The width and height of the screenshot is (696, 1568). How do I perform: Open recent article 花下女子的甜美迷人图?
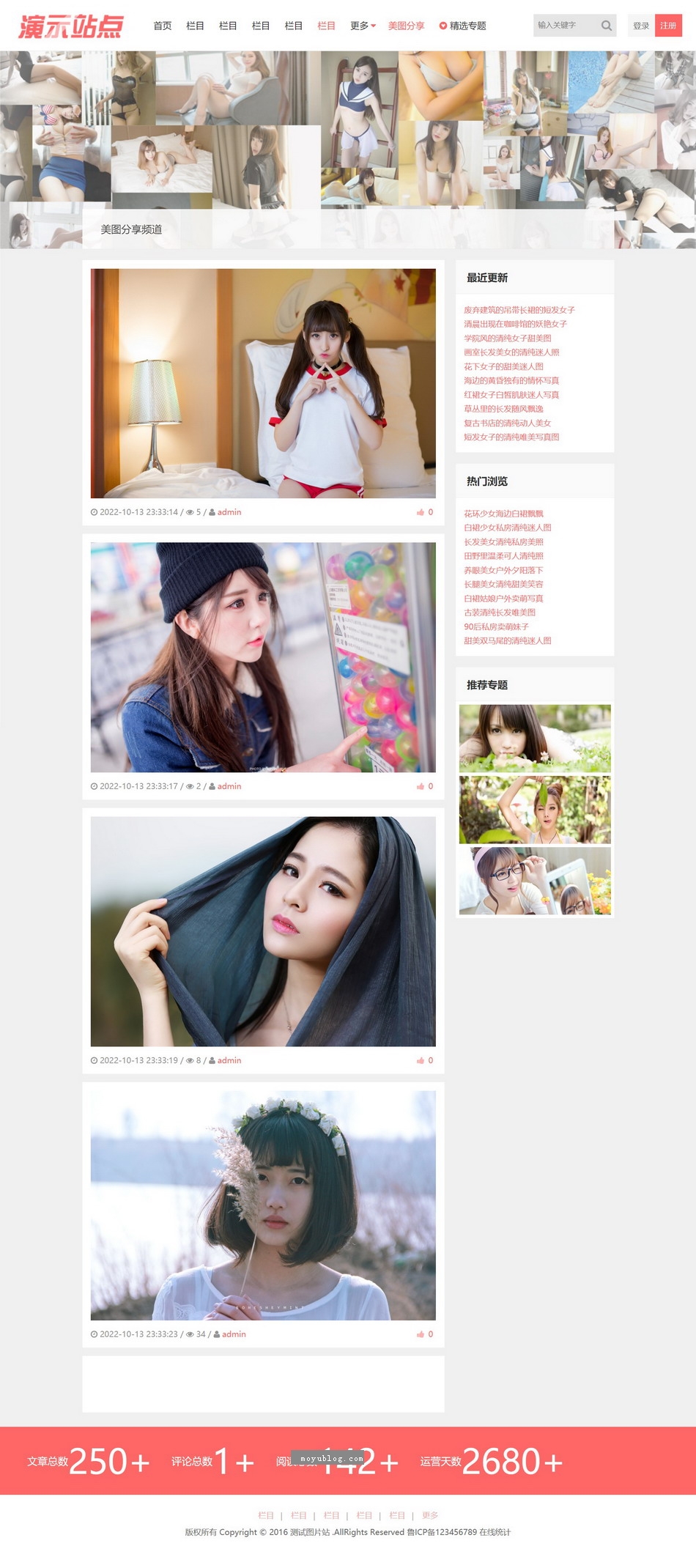503,366
